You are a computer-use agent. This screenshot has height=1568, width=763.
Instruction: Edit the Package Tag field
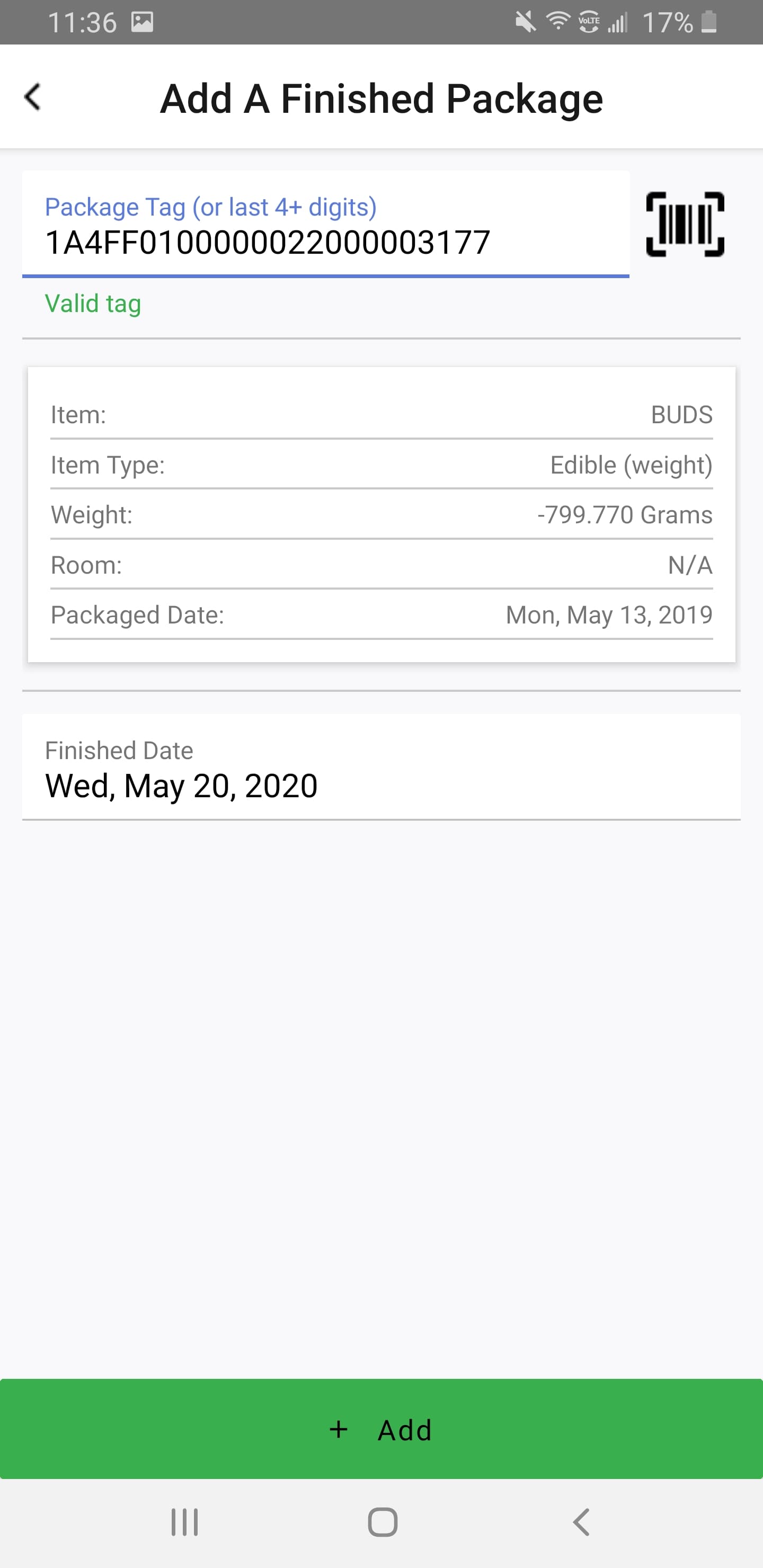[326, 225]
